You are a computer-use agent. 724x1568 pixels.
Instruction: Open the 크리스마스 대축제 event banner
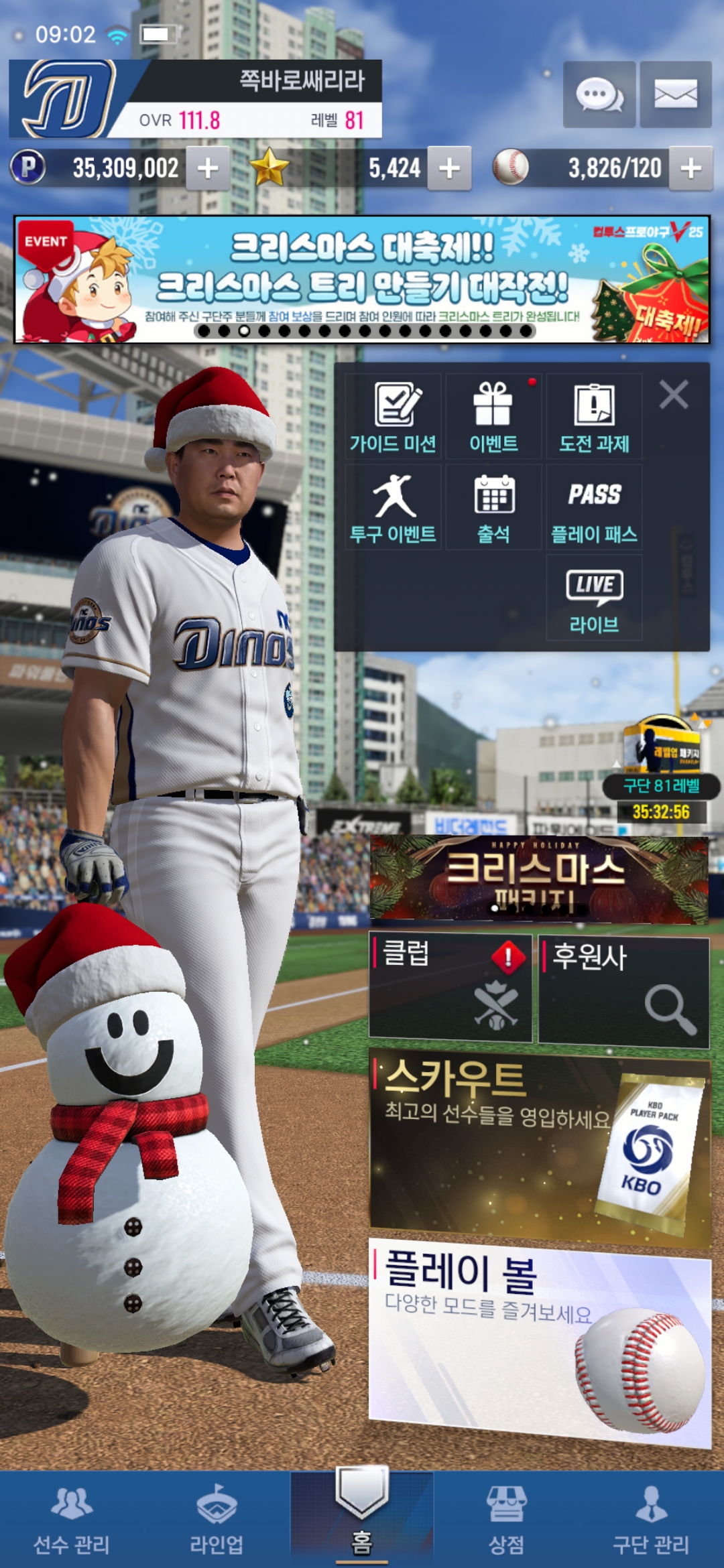pyautogui.click(x=362, y=279)
